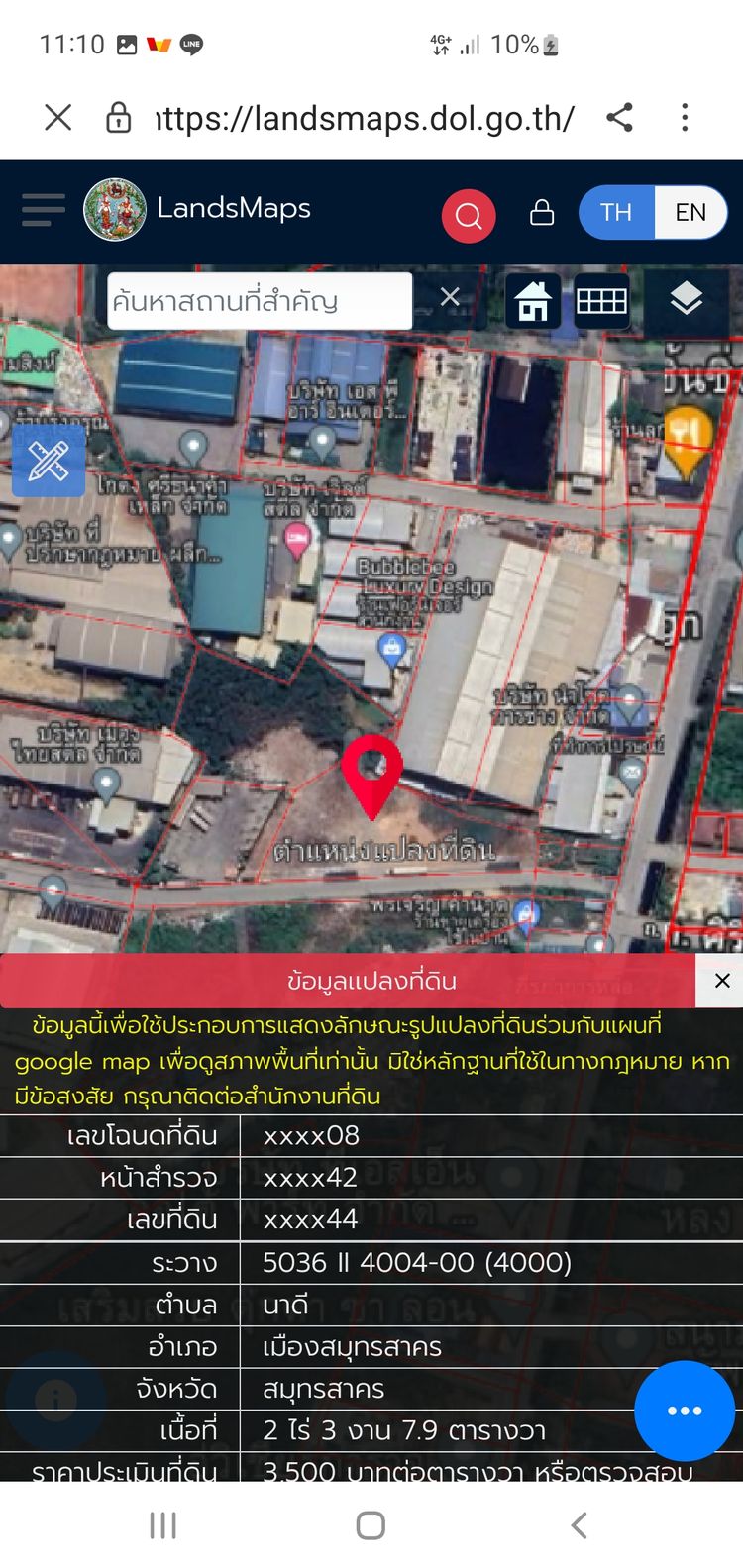Open the browser overflow menu

[x=685, y=118]
